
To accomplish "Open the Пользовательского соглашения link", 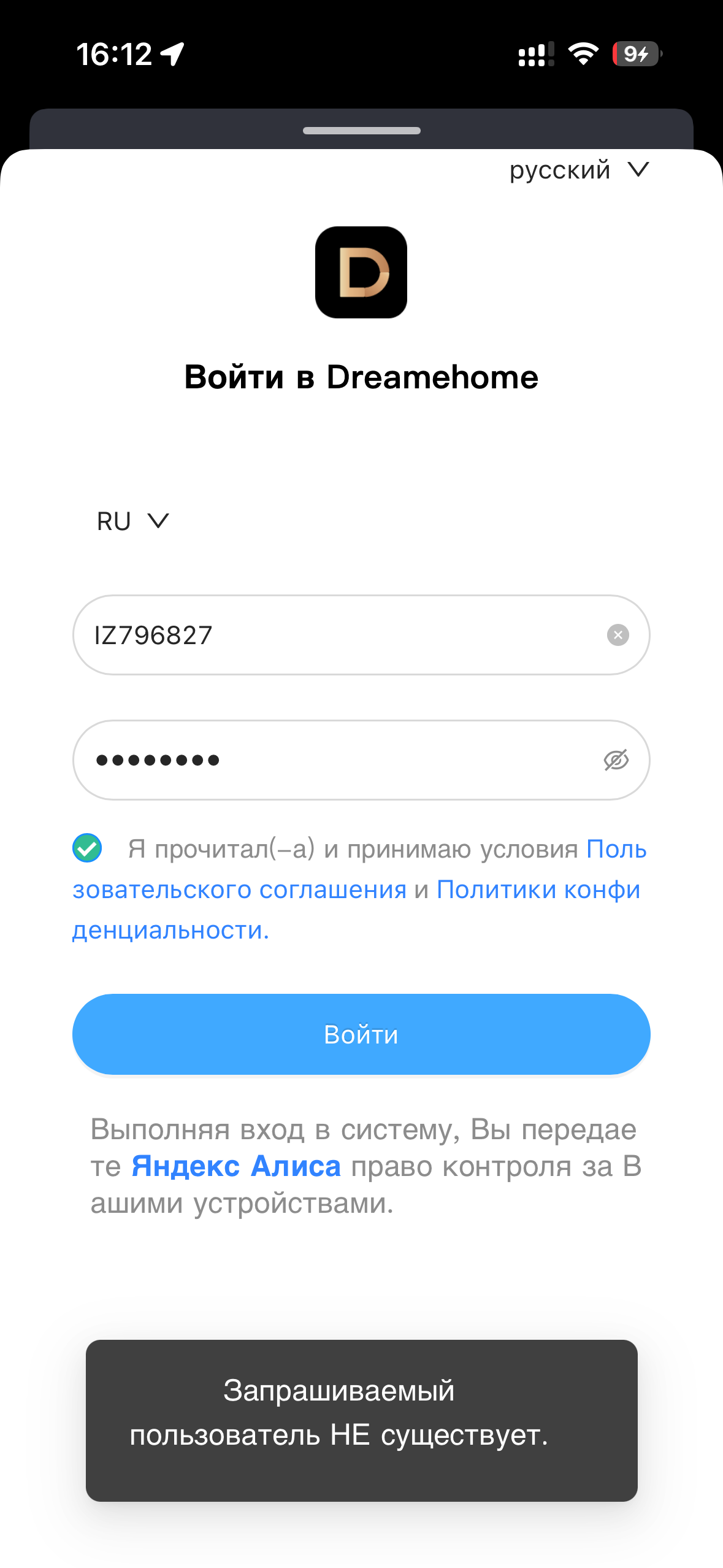I will click(x=239, y=890).
